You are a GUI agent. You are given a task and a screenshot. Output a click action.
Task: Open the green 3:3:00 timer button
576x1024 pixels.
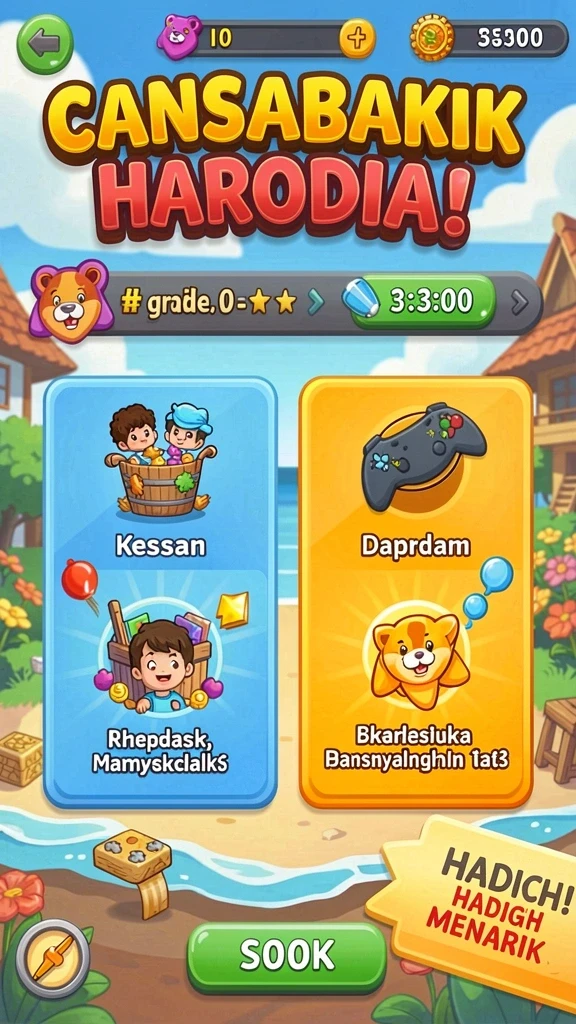[423, 302]
